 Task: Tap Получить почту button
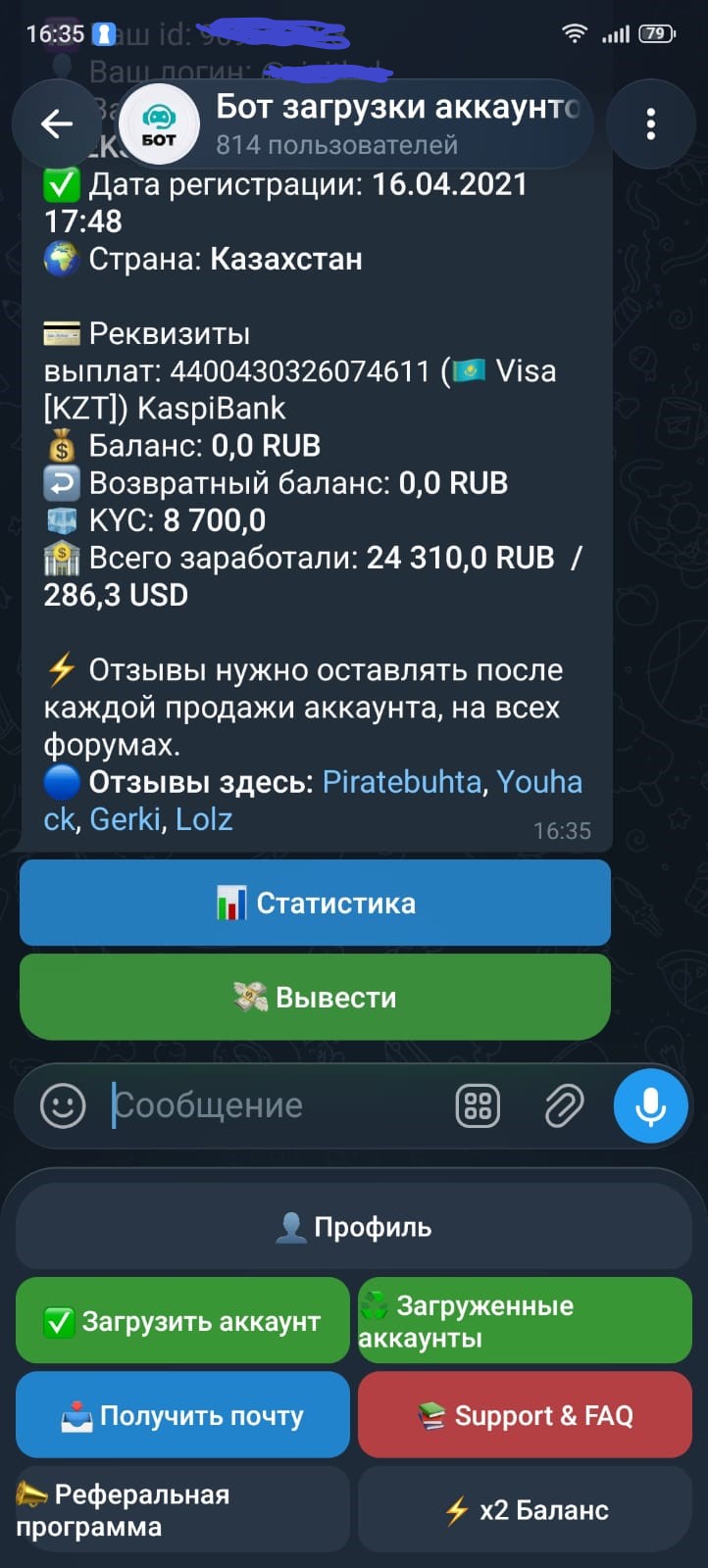pos(182,1415)
